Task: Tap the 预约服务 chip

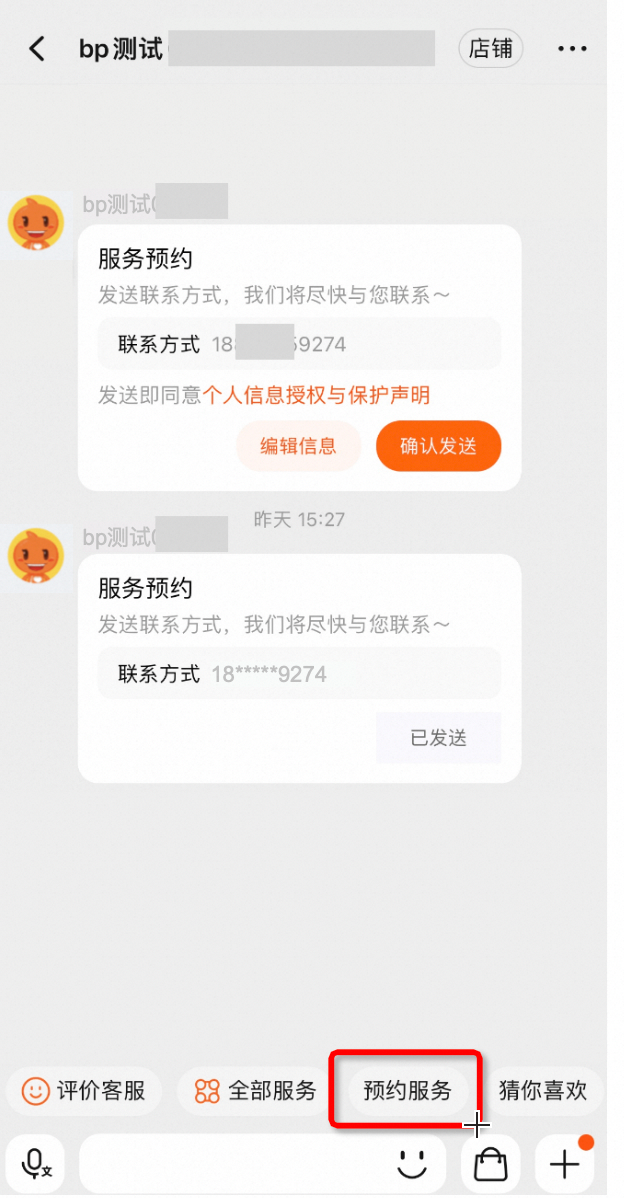Action: (x=407, y=1090)
